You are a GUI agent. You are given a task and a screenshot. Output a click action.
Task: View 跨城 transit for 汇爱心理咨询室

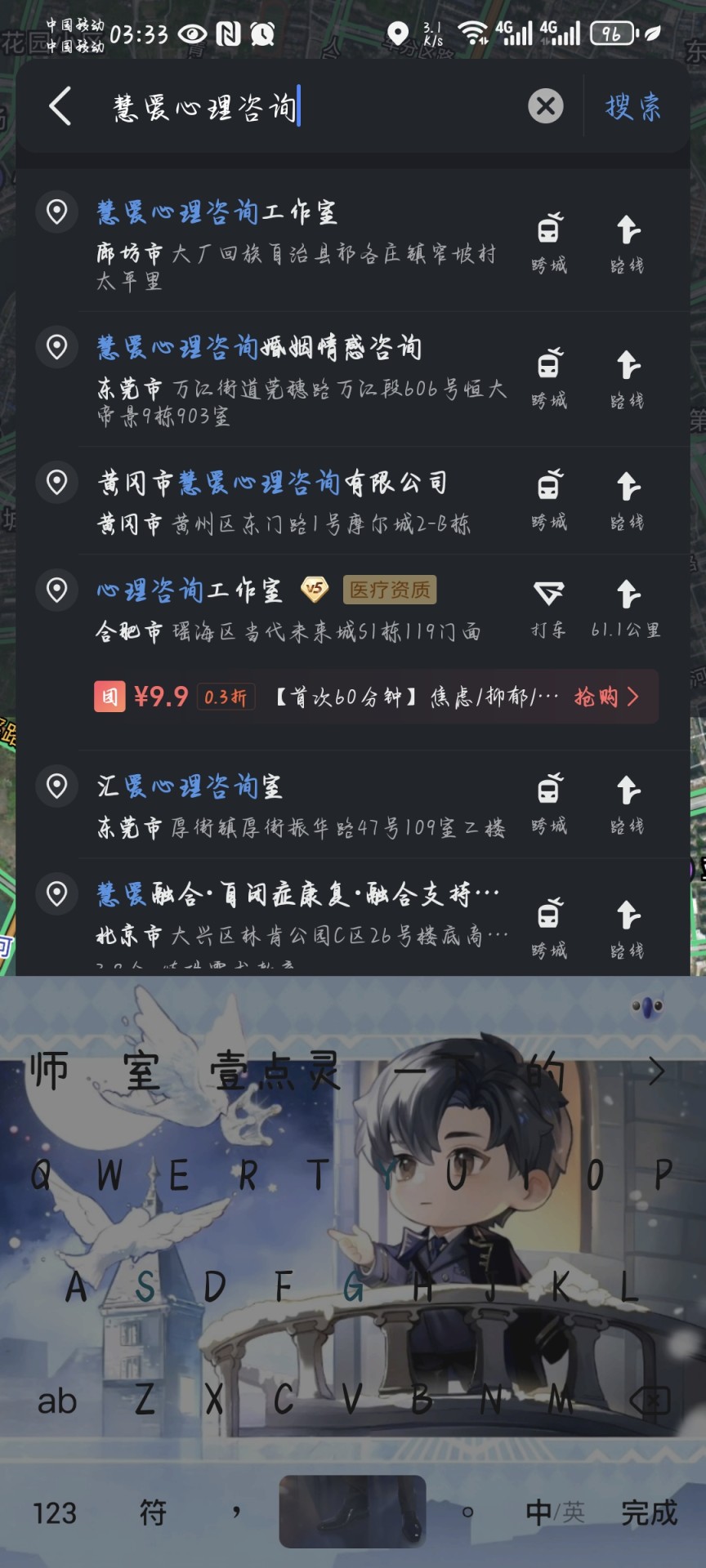tap(548, 804)
